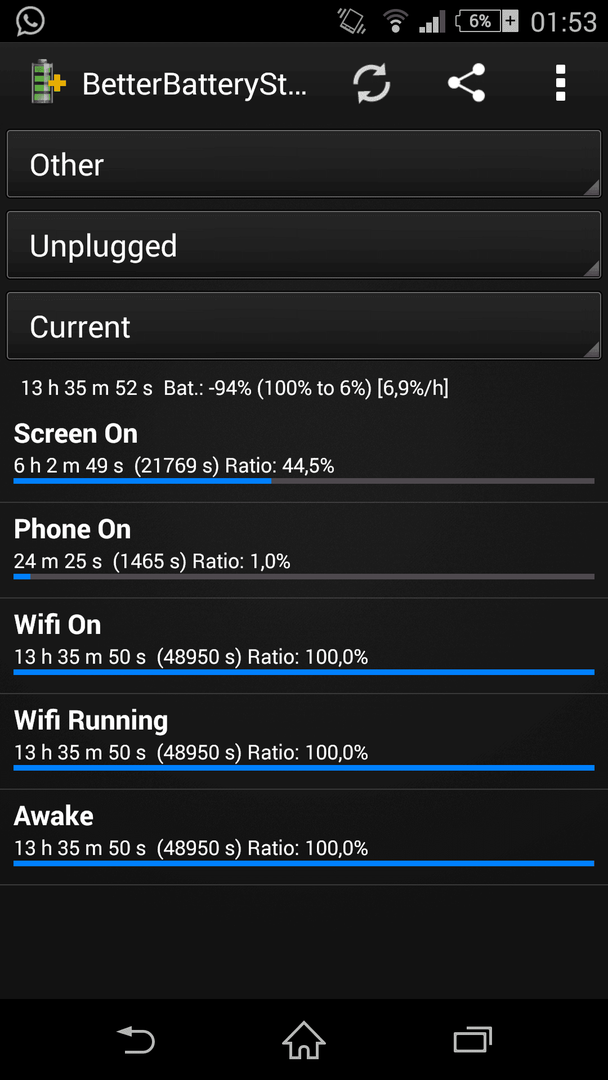
Task: Select the Phone On entry
Action: pos(304,550)
